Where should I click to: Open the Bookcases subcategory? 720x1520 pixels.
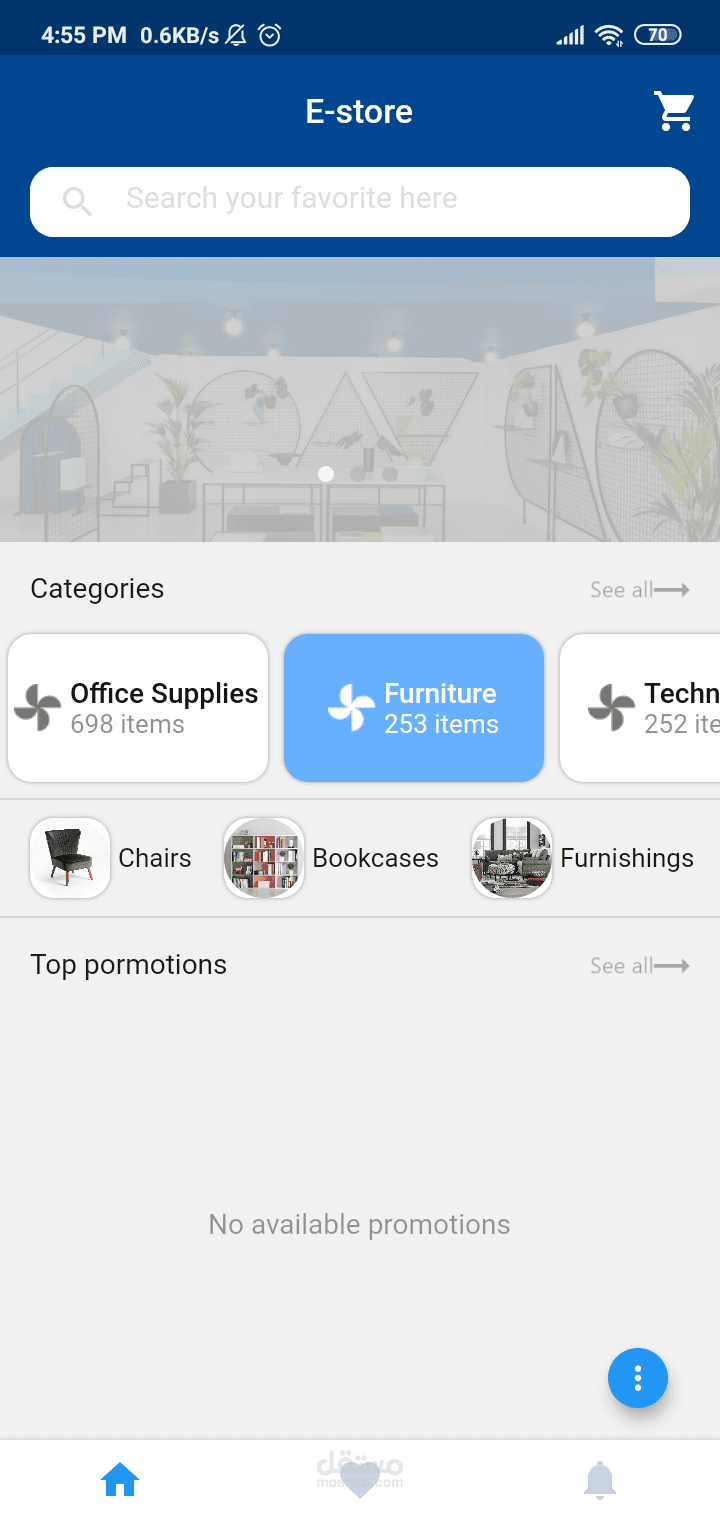point(263,857)
